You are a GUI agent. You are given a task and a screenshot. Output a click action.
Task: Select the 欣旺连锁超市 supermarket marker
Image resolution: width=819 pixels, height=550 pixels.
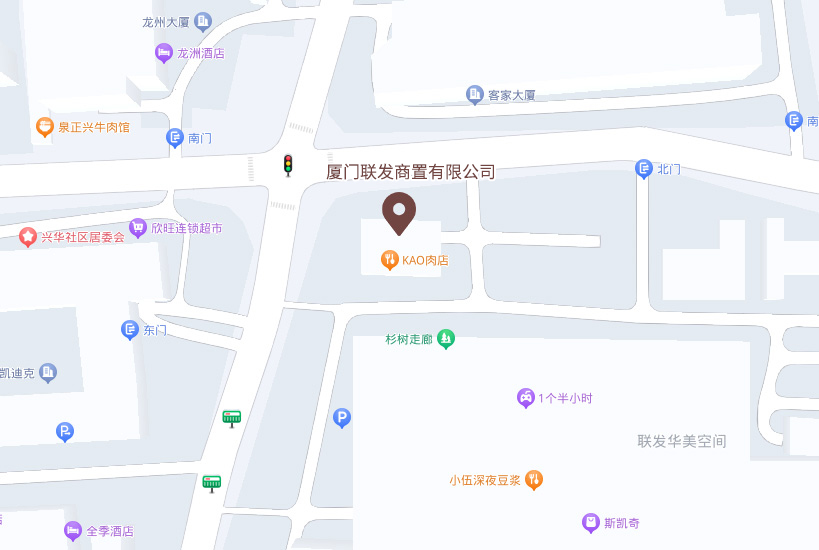(138, 228)
